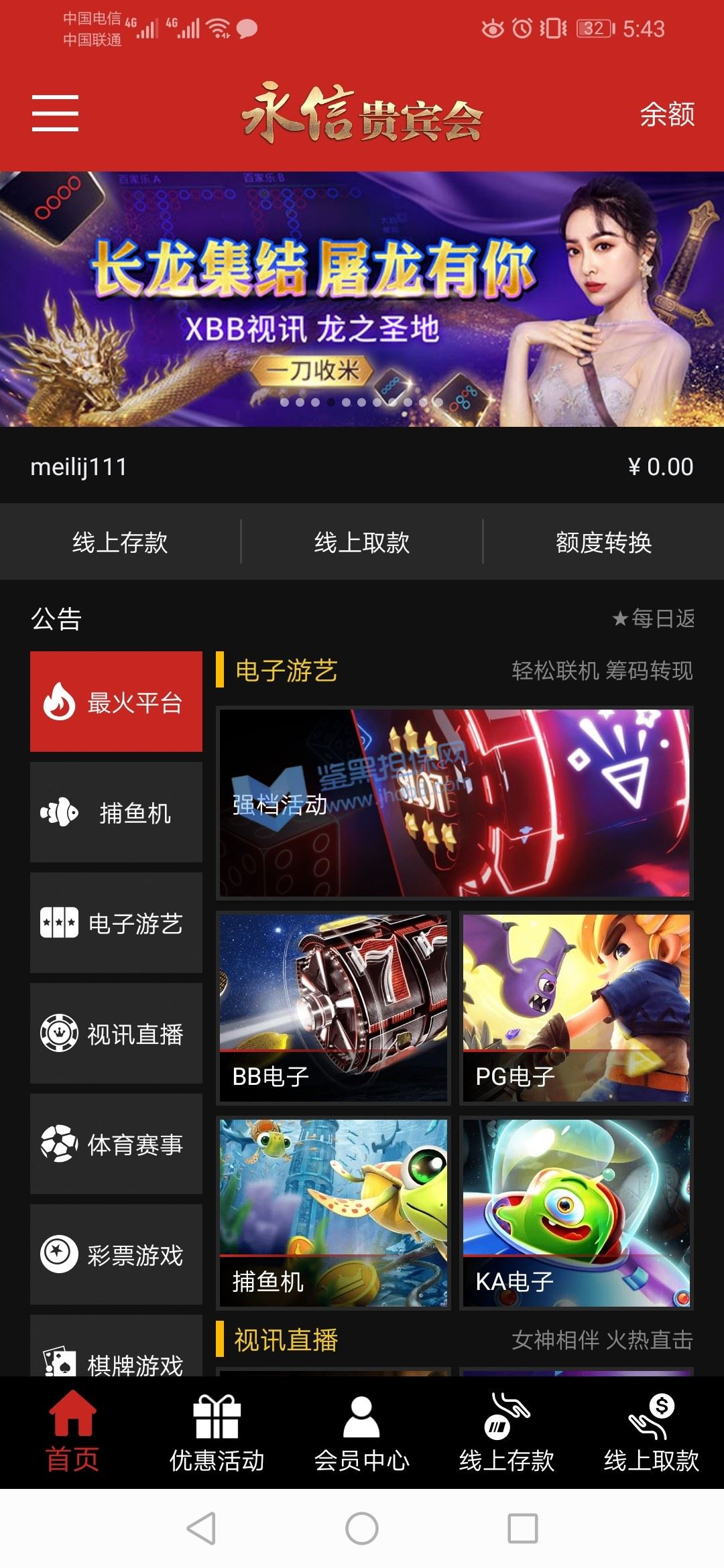This screenshot has width=724, height=1568.
Task: Tap the 余额 balance button
Action: (666, 115)
